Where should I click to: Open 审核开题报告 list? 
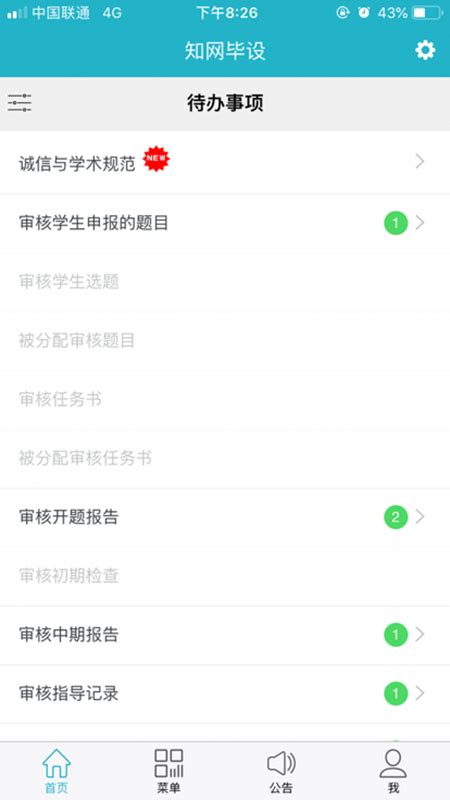(225, 517)
